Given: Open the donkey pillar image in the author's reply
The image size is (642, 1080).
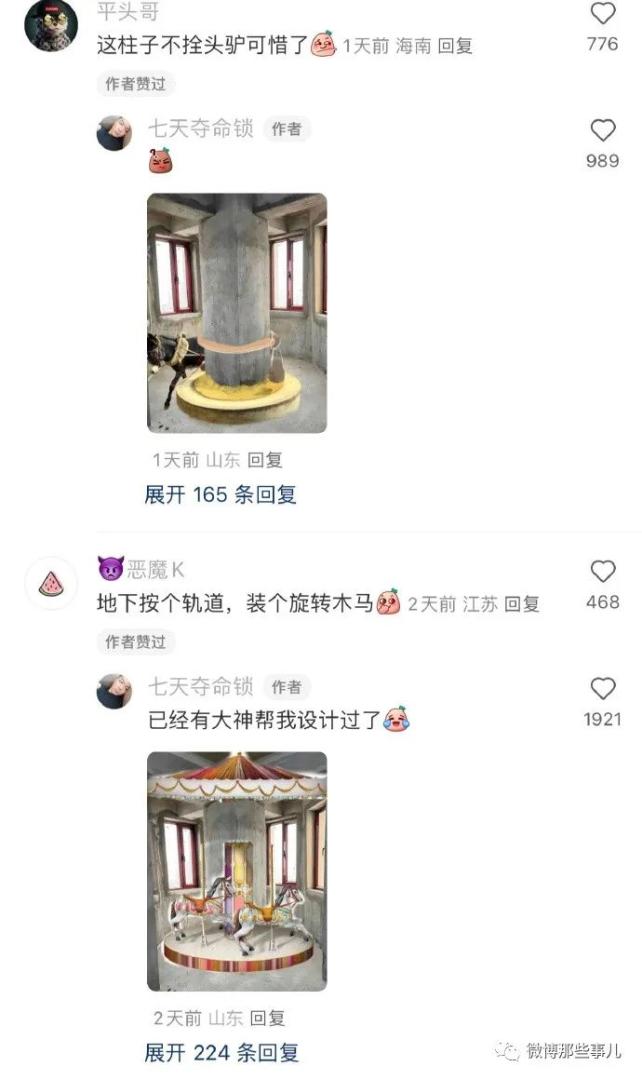Looking at the screenshot, I should [237, 312].
